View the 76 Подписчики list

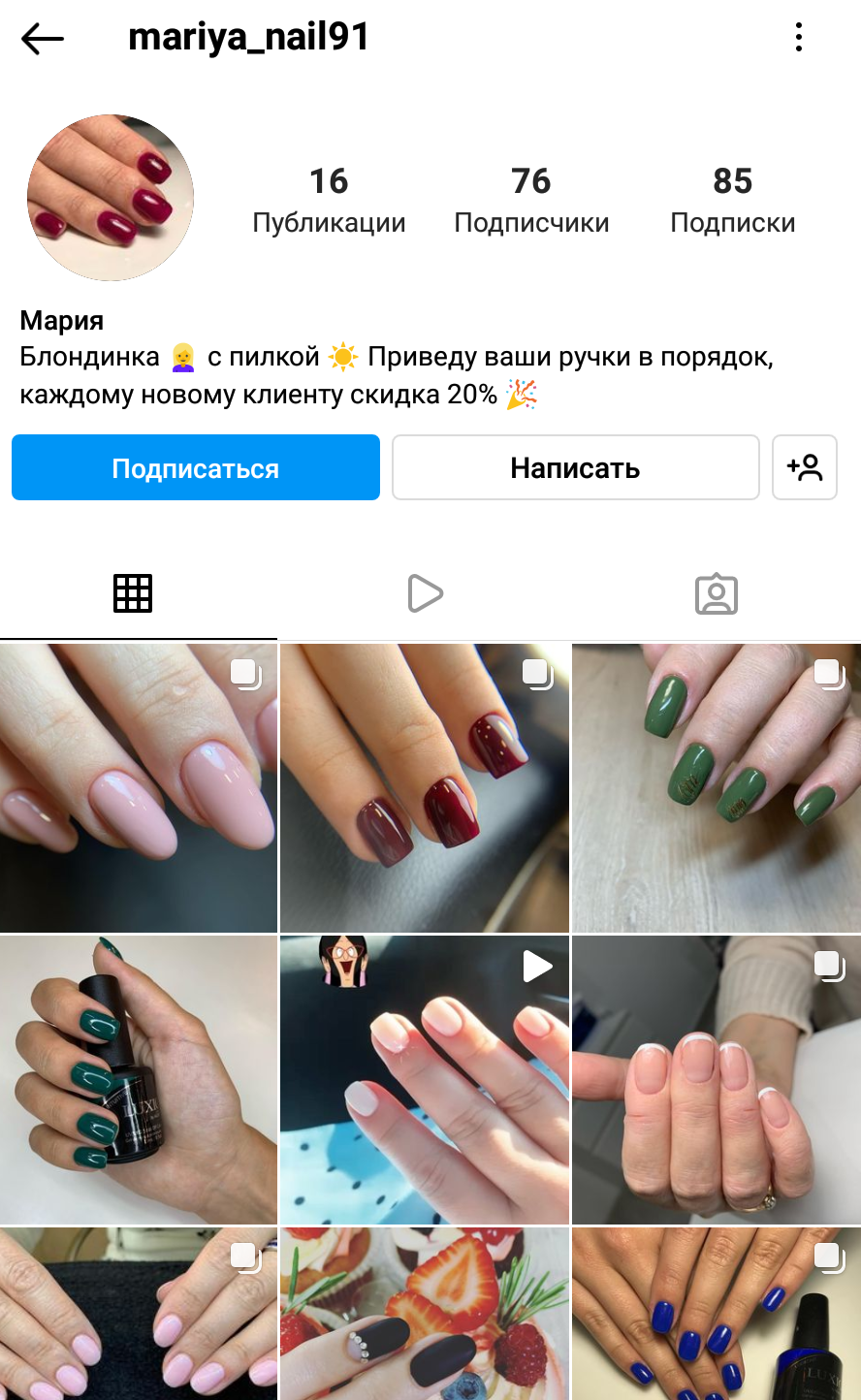tap(531, 201)
